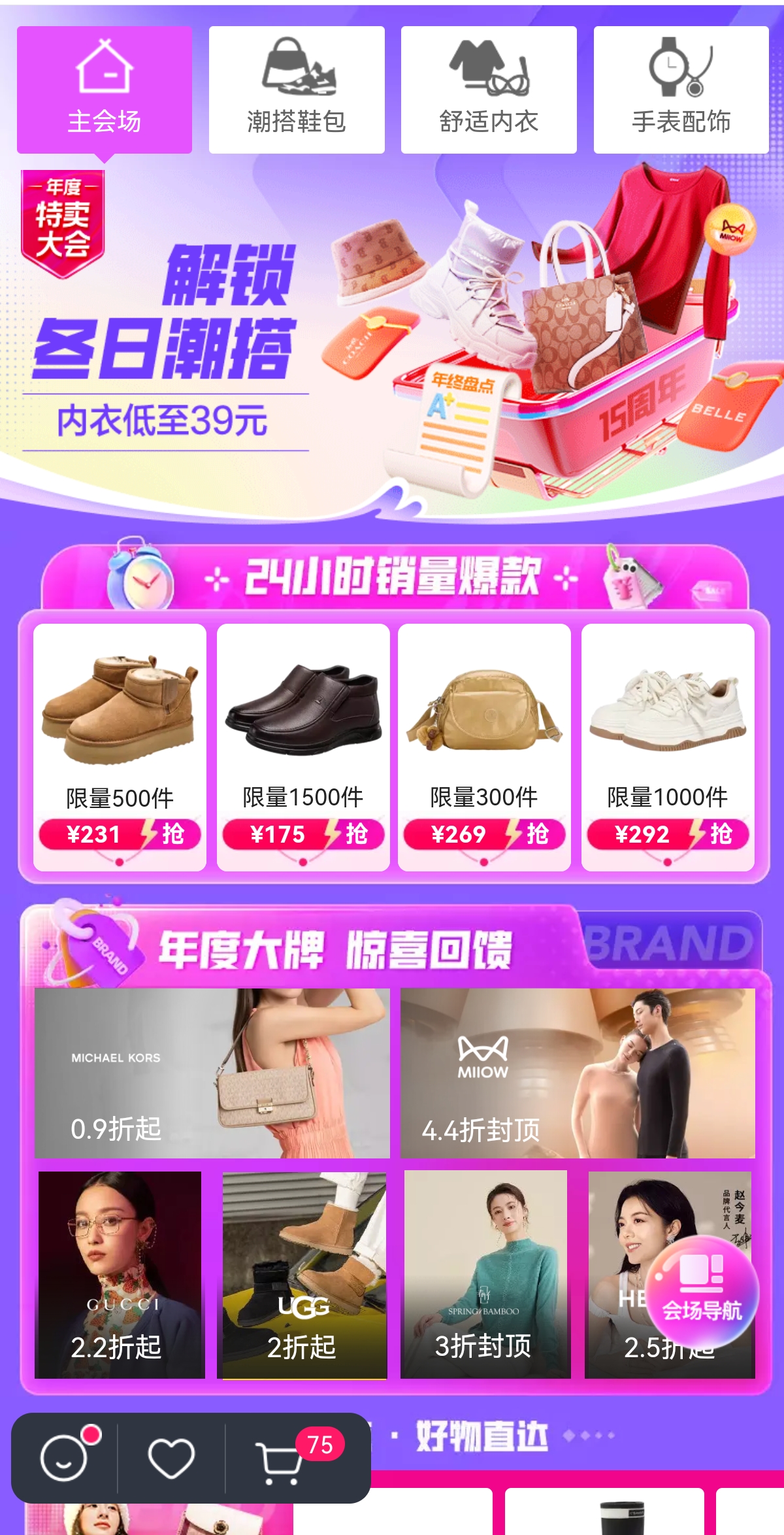View the GUCCI 2.2折起 offer
784x1535 pixels.
click(120, 1275)
